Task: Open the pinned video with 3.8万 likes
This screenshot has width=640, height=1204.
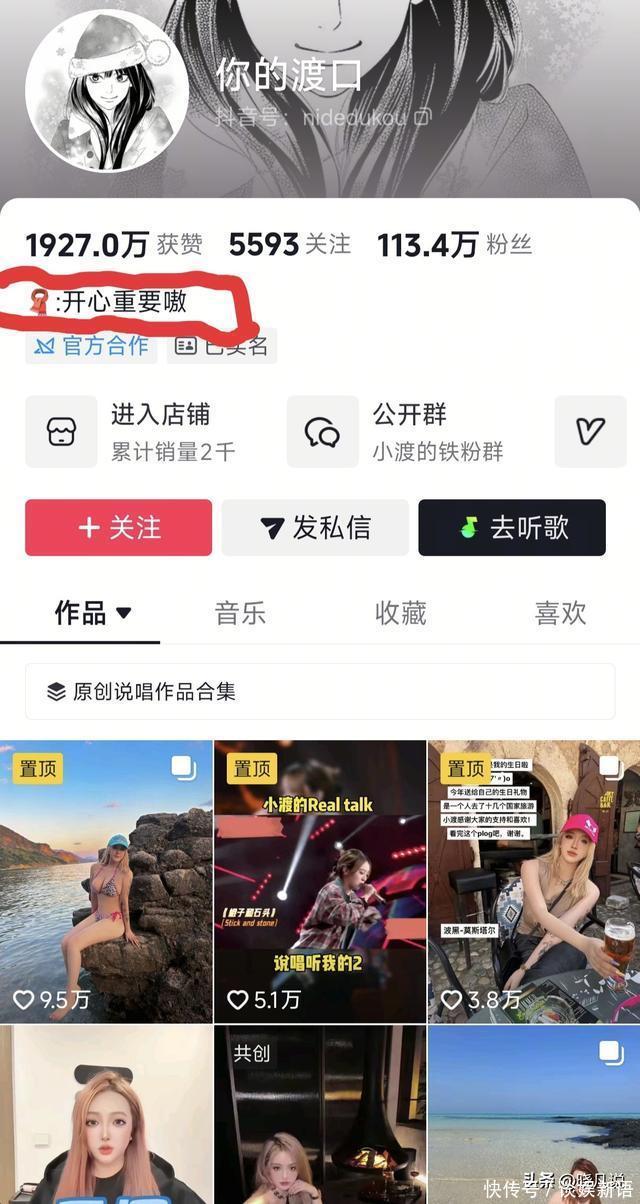Action: pos(533,880)
